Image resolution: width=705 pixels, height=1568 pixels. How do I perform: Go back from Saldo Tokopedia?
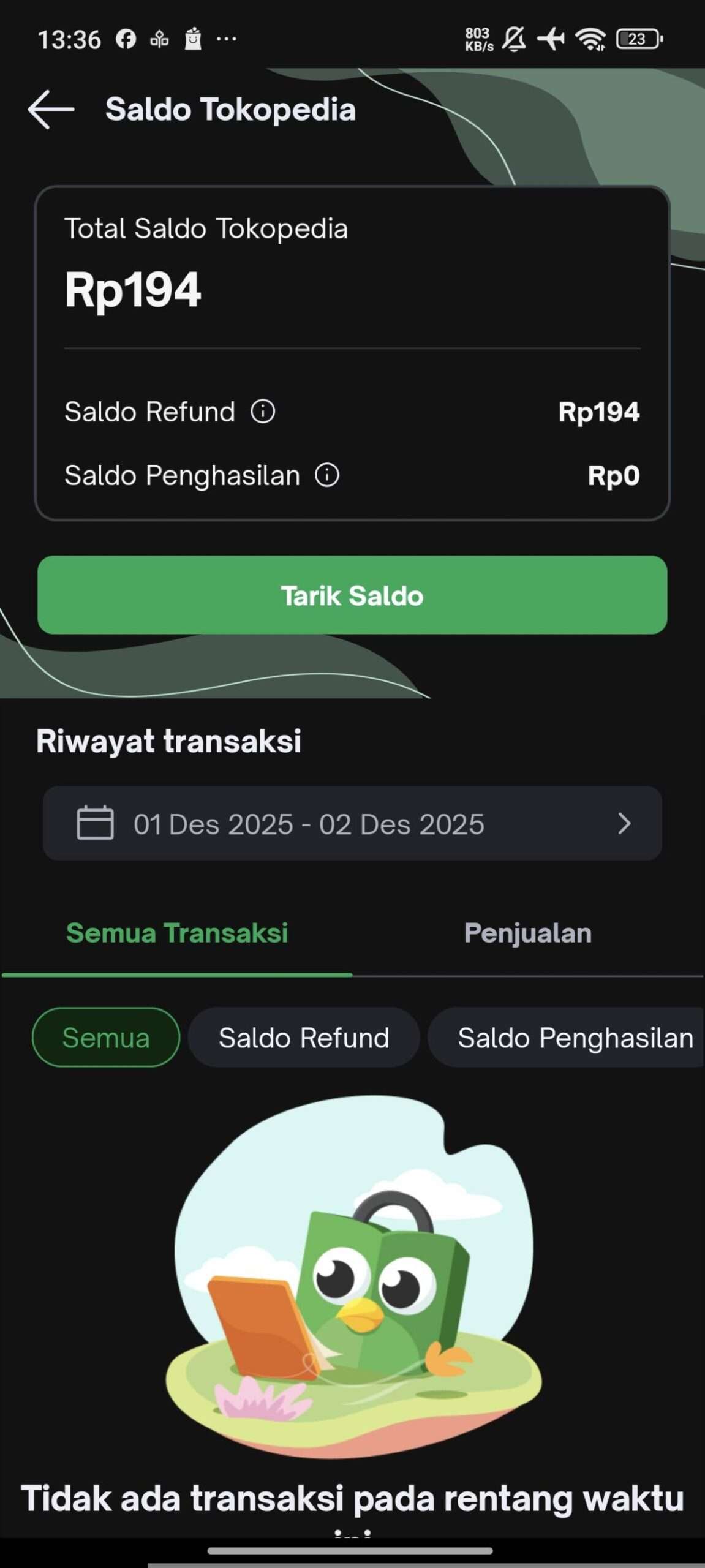click(51, 110)
